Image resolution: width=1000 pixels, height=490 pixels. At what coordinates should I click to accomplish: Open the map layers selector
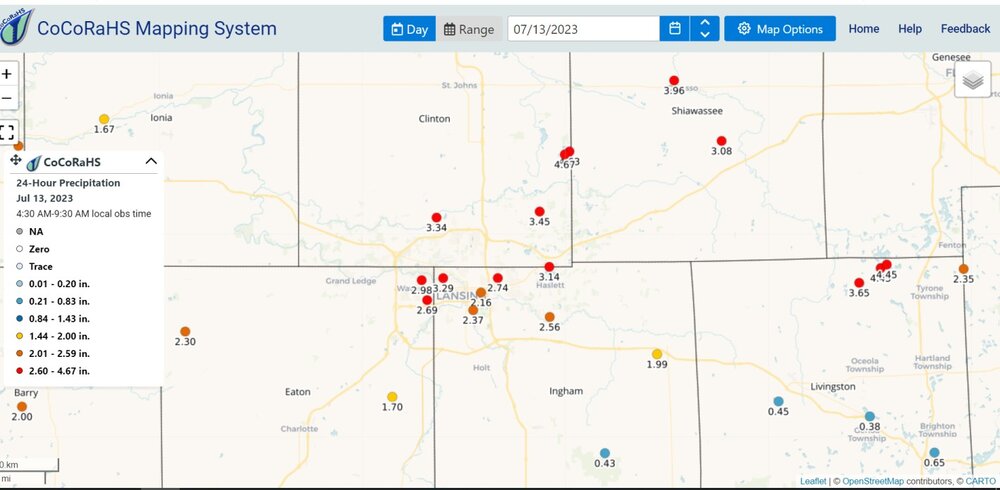click(973, 80)
